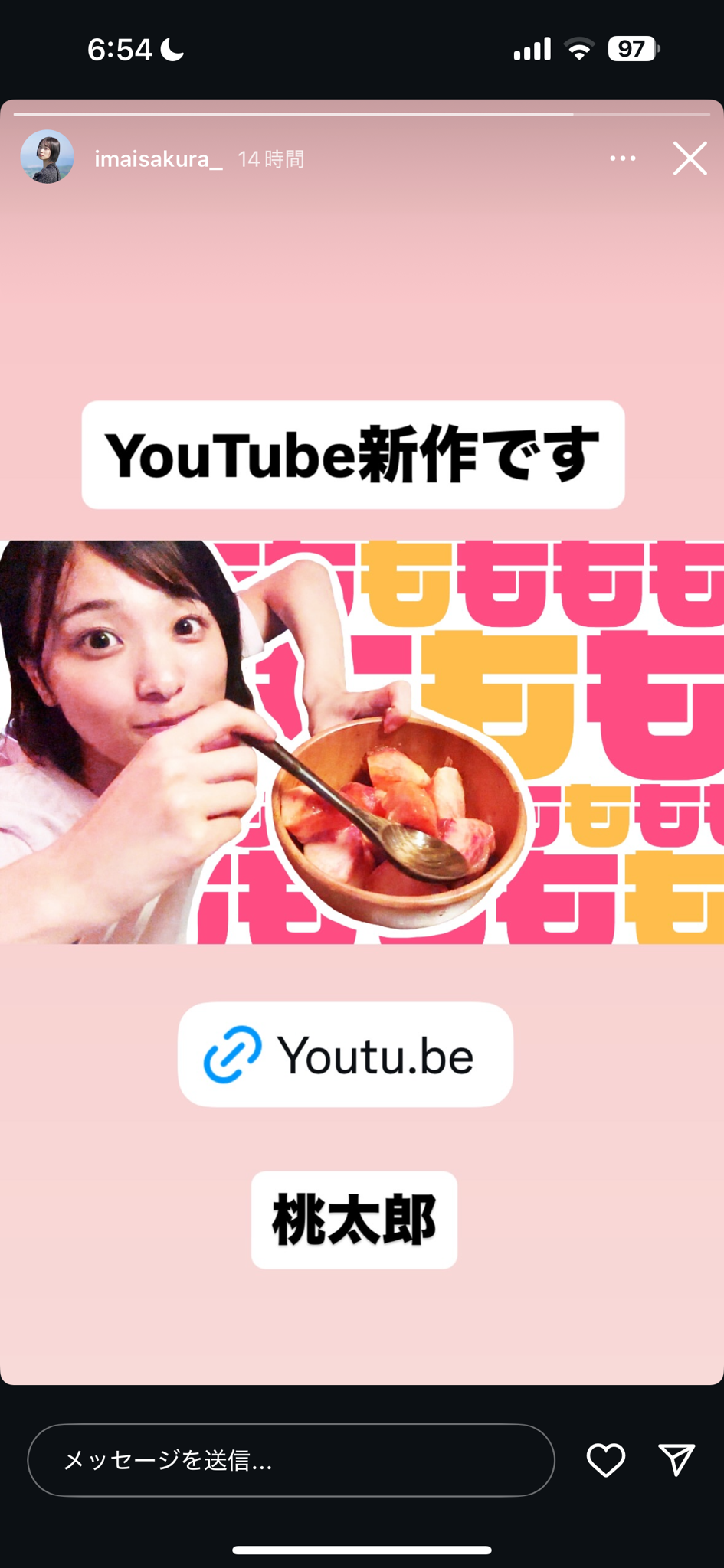Tap the message input field

[291, 1460]
